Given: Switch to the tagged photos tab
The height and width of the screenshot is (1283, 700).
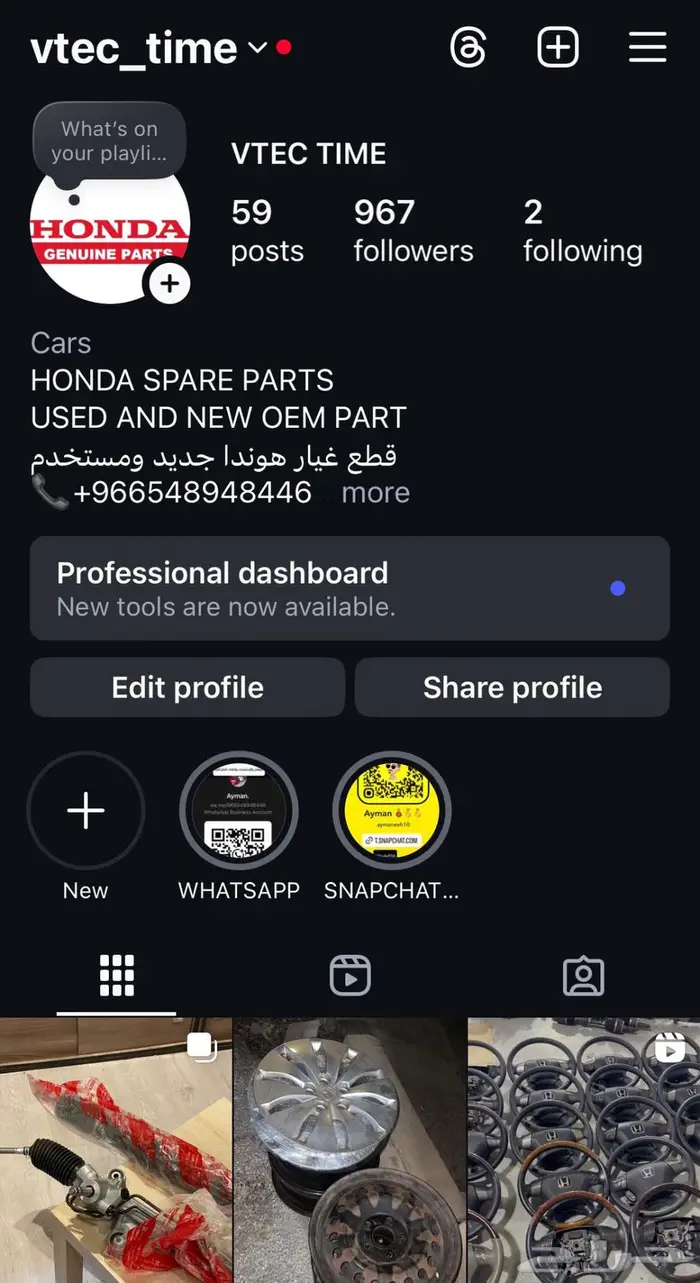Looking at the screenshot, I should (x=583, y=975).
